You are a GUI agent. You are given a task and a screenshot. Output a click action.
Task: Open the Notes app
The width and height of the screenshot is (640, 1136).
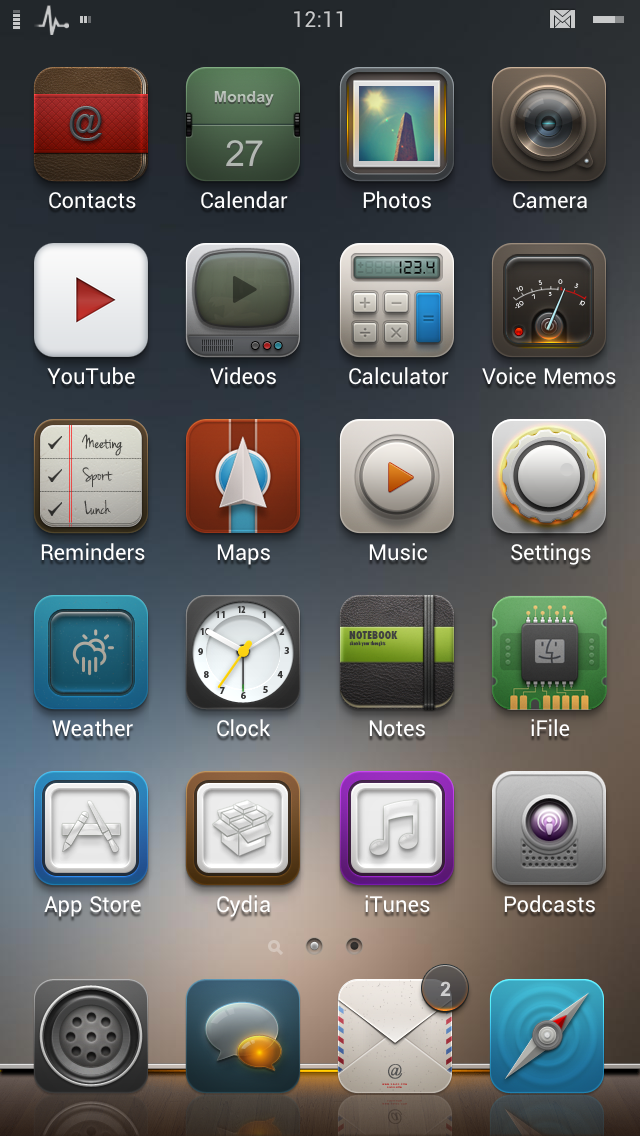tap(397, 652)
